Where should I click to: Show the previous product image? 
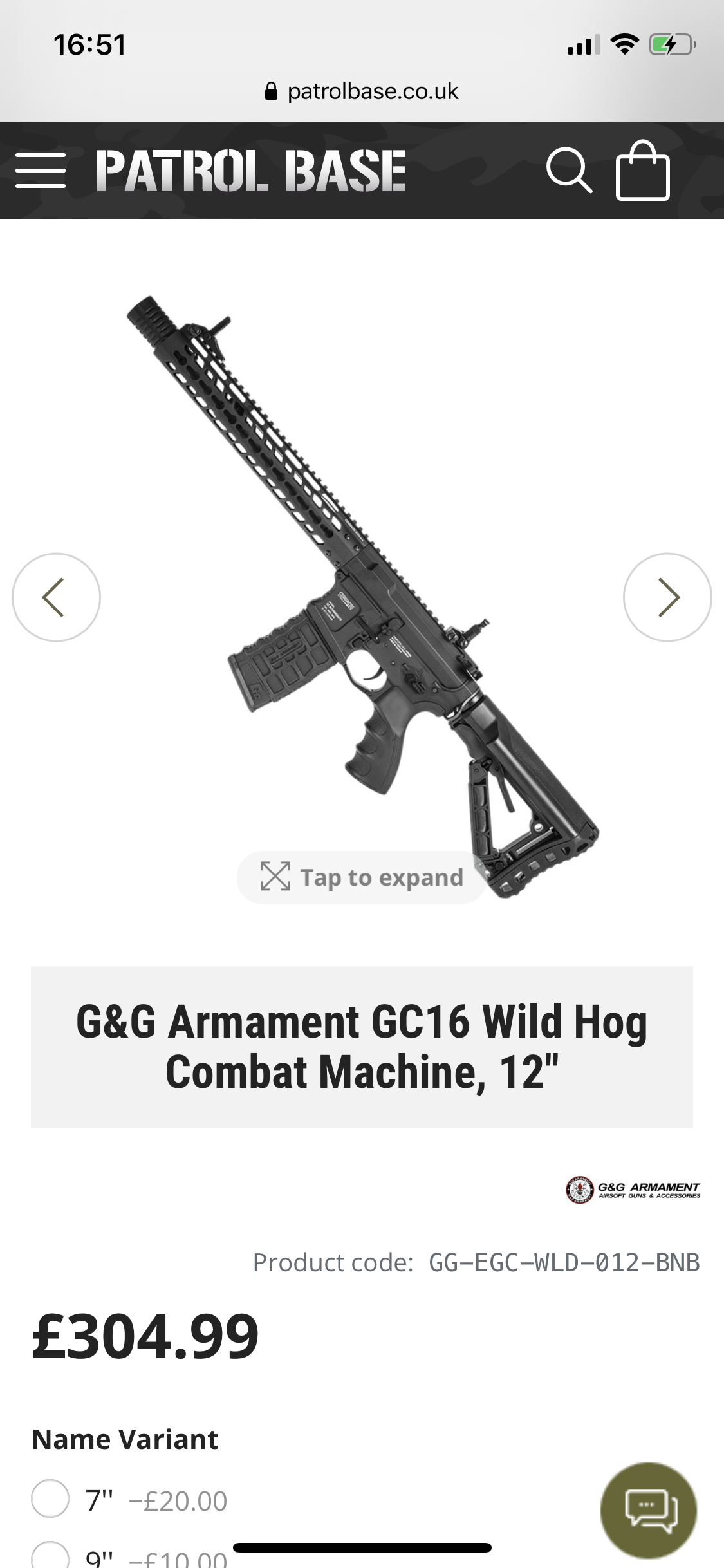coord(56,597)
